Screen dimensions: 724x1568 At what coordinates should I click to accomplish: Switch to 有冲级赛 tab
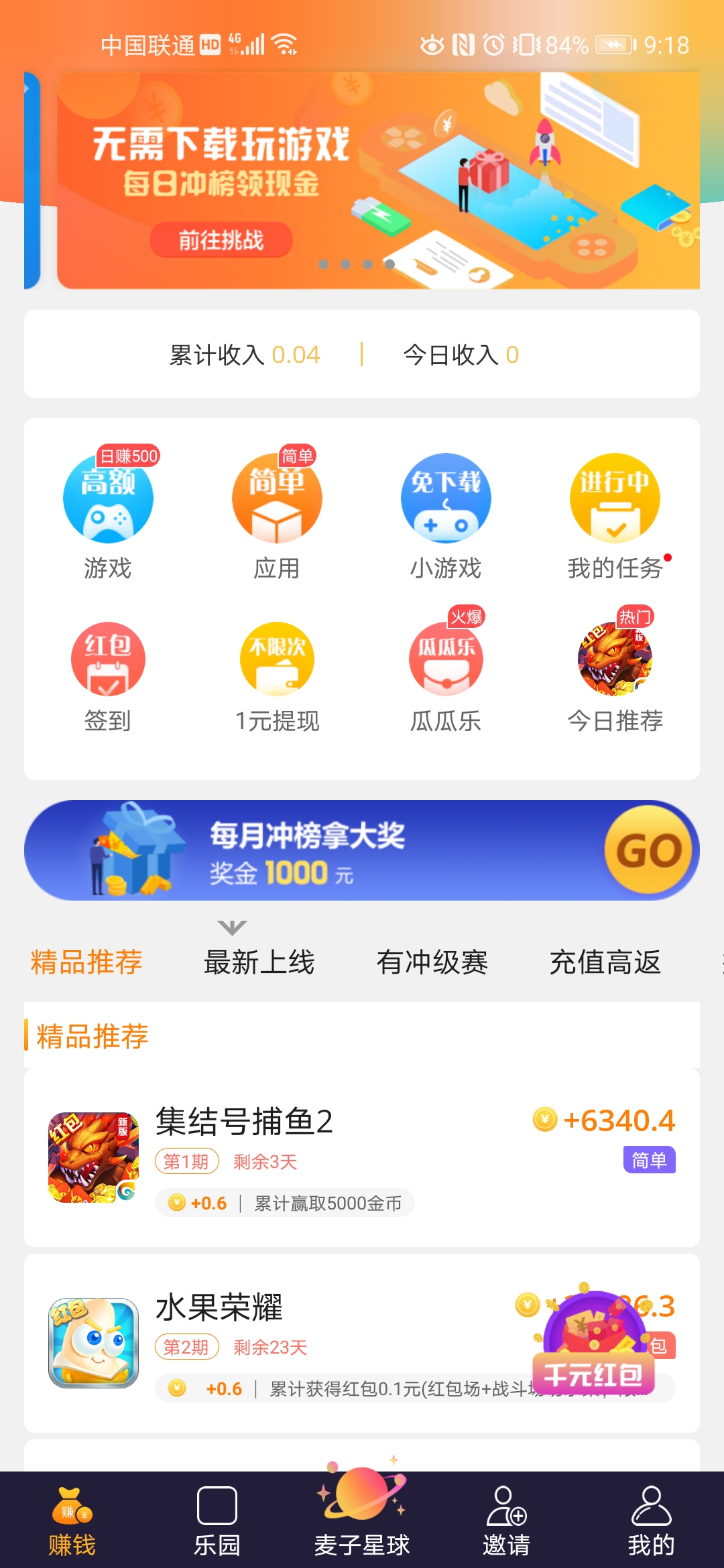432,962
